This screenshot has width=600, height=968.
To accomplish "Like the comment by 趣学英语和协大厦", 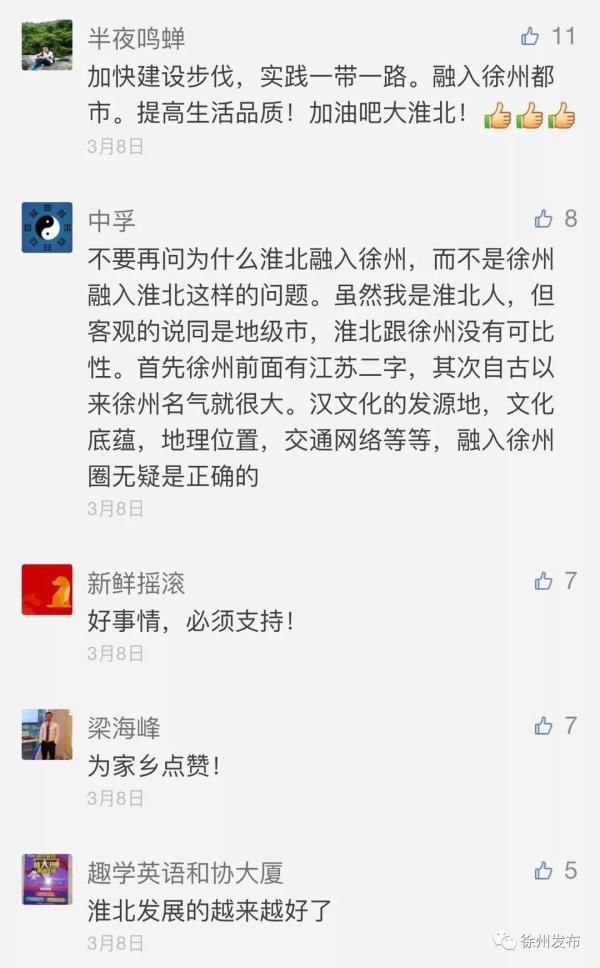I will [x=543, y=870].
